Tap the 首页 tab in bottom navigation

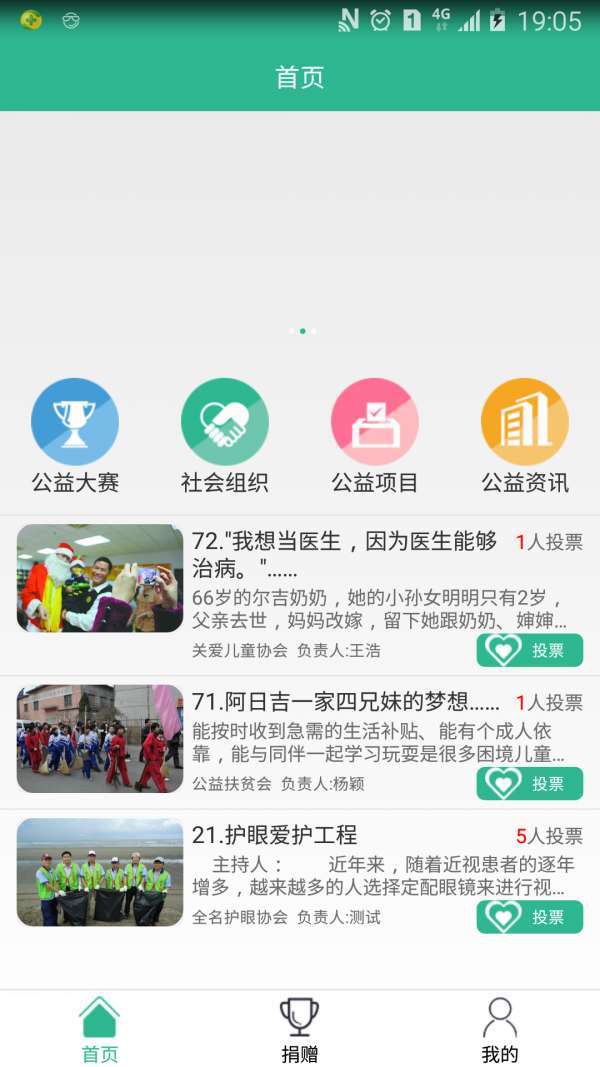click(99, 1028)
